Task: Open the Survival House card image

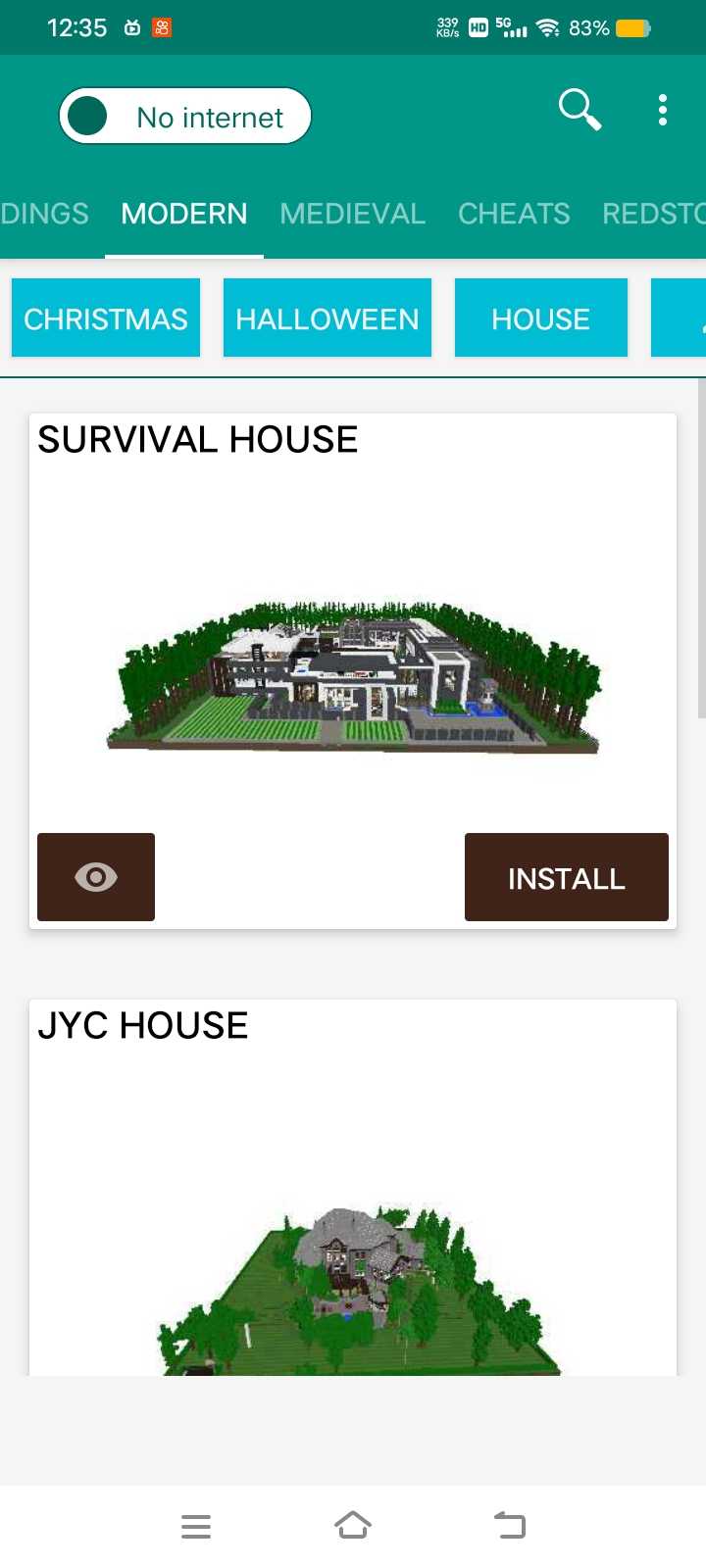Action: coord(353,676)
